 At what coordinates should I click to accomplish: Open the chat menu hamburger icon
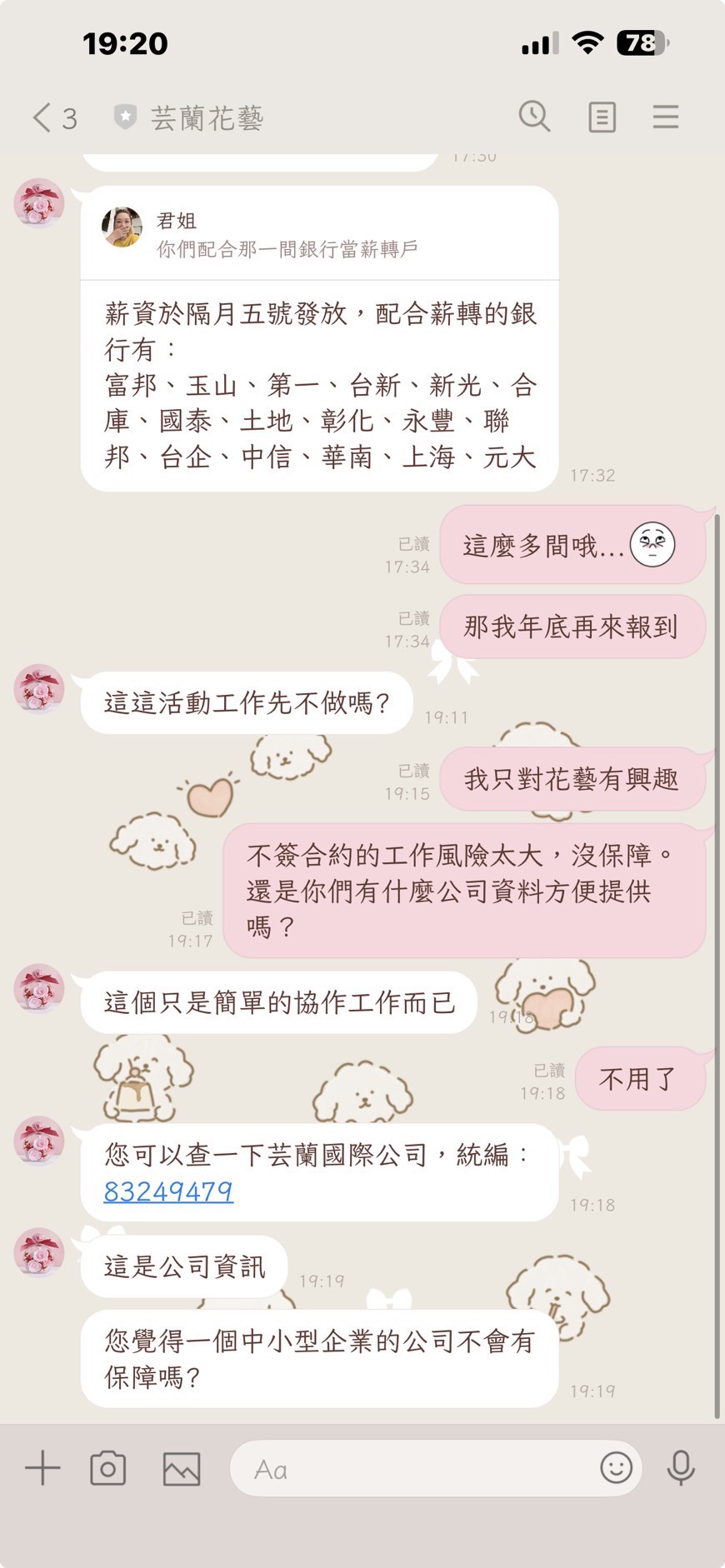[665, 117]
